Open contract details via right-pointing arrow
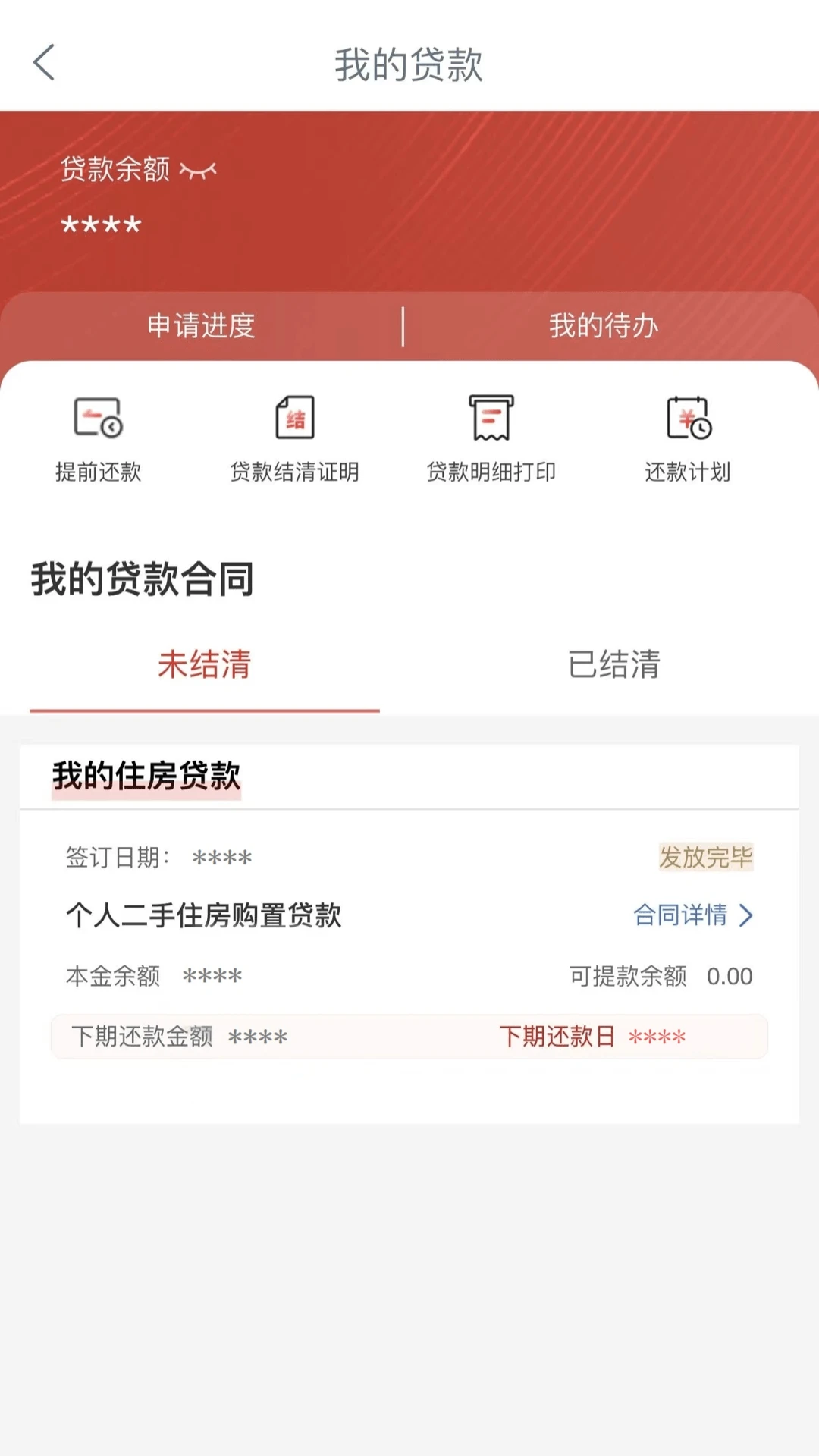 746,916
